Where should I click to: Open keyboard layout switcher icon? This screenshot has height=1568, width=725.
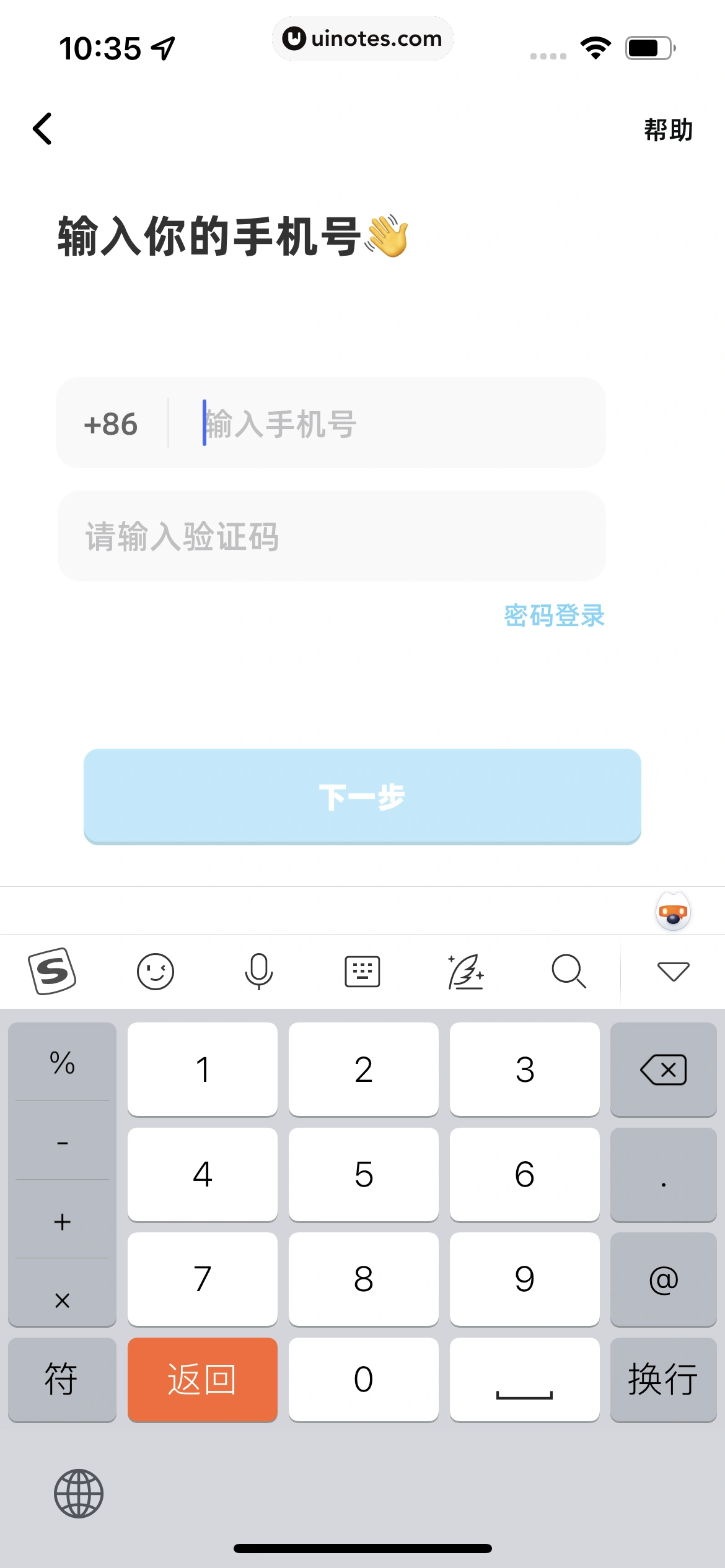[x=362, y=970]
